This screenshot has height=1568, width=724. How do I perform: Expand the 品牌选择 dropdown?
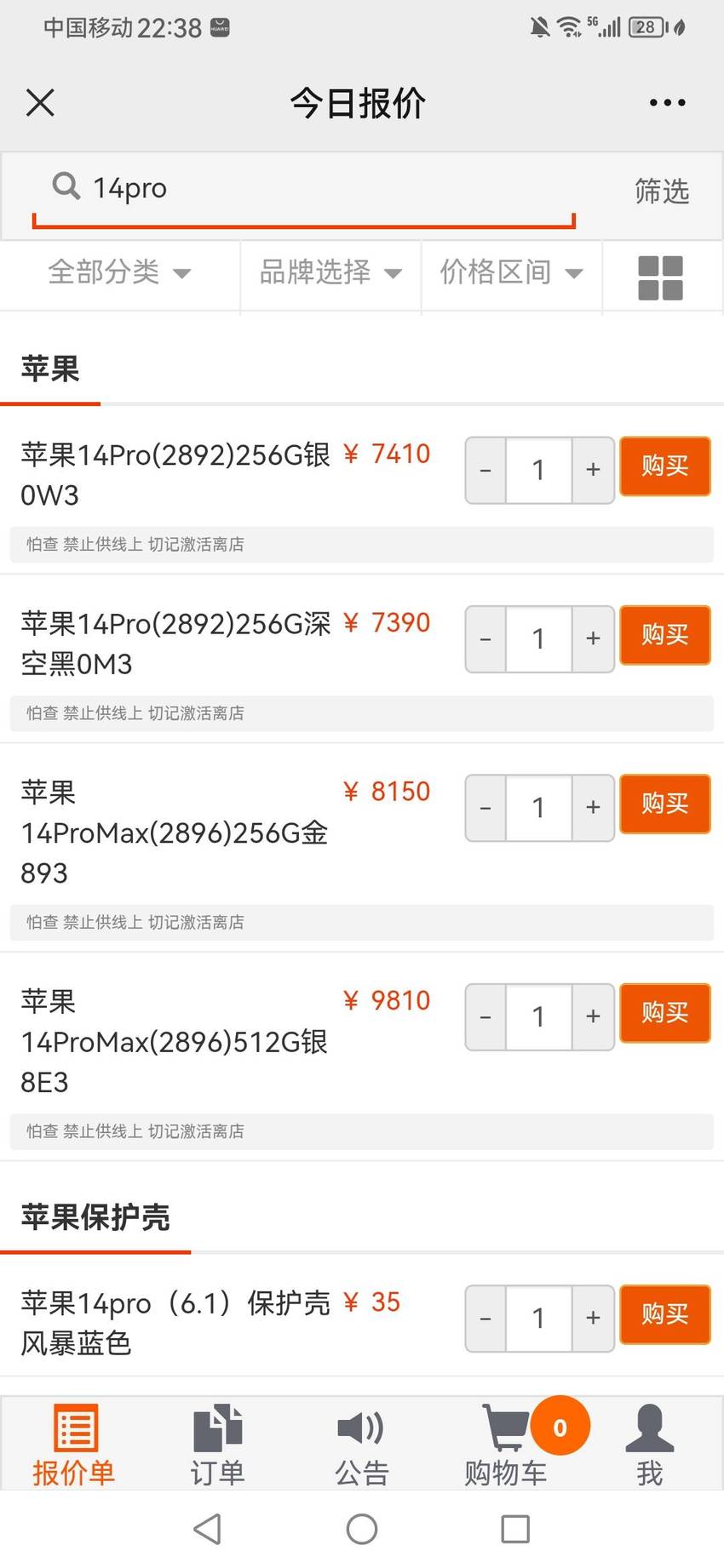pyautogui.click(x=330, y=272)
